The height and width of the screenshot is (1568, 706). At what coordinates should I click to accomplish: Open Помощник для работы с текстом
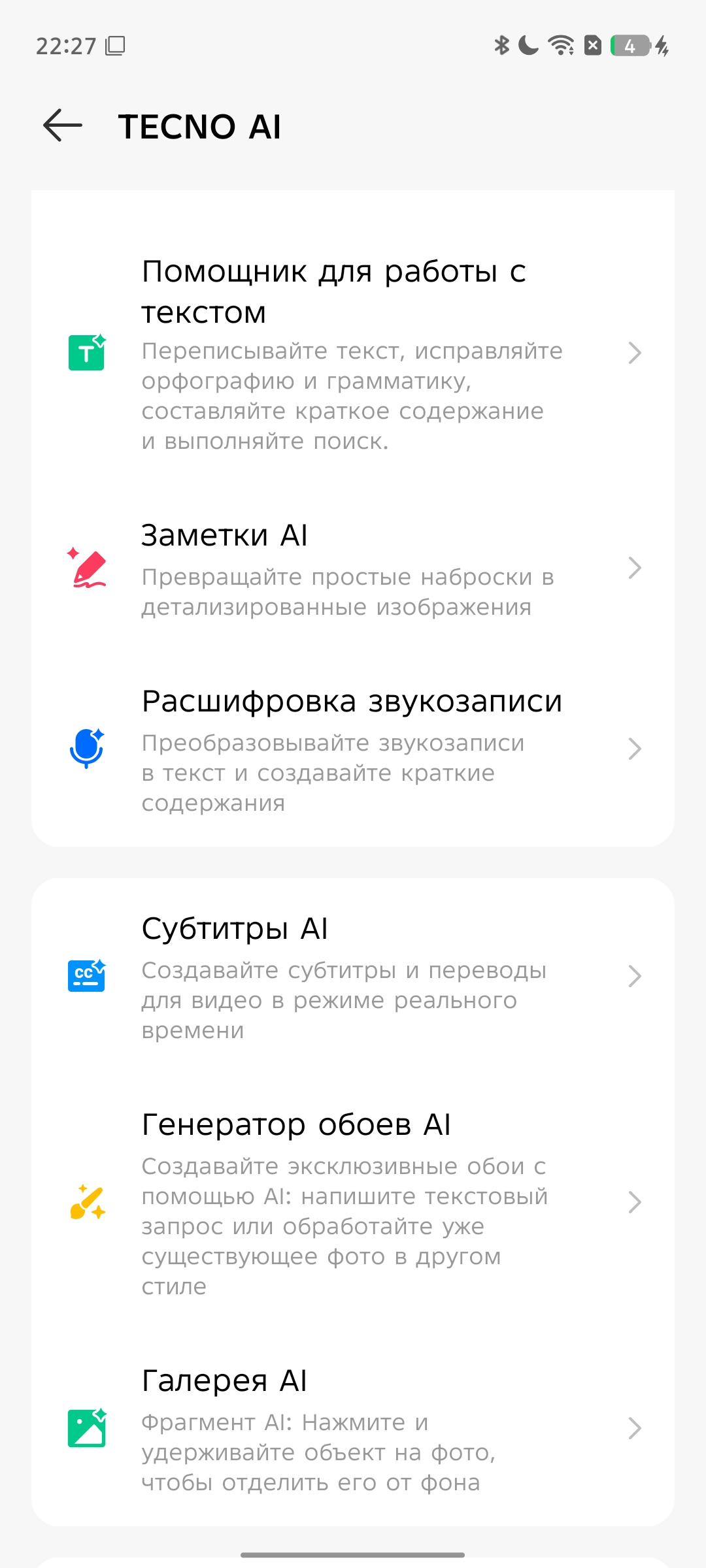click(353, 353)
